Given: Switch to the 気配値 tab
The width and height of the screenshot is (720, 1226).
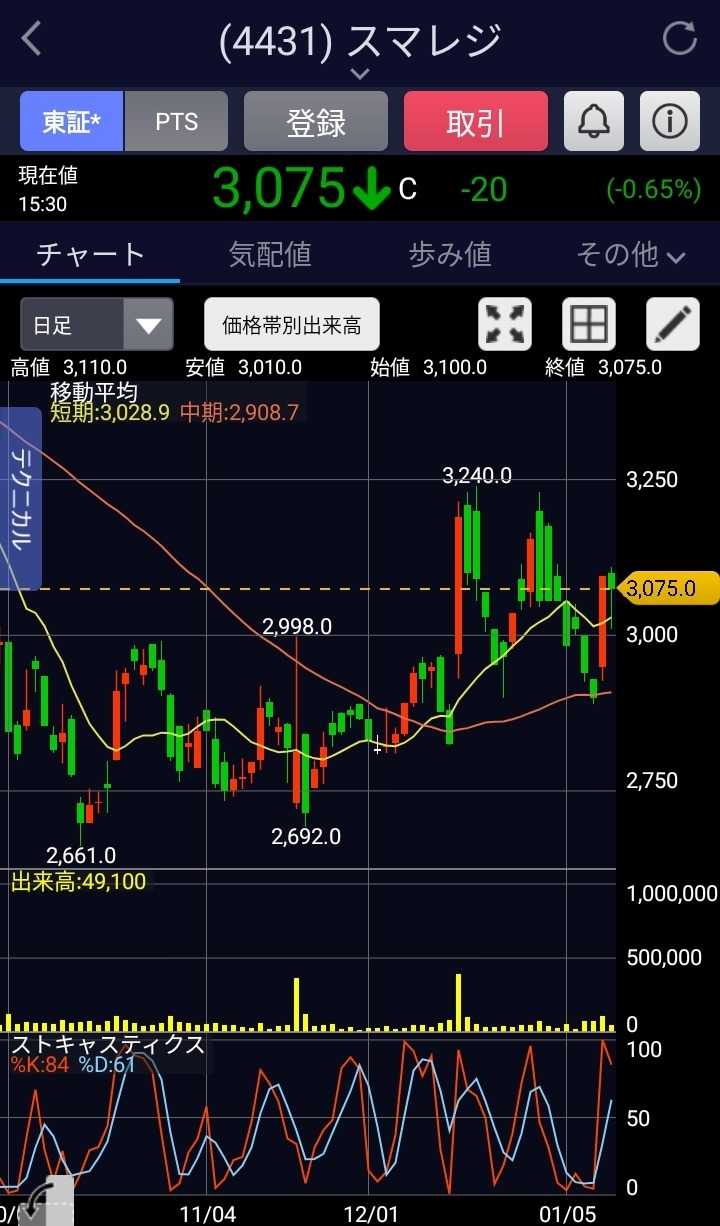Looking at the screenshot, I should [270, 254].
